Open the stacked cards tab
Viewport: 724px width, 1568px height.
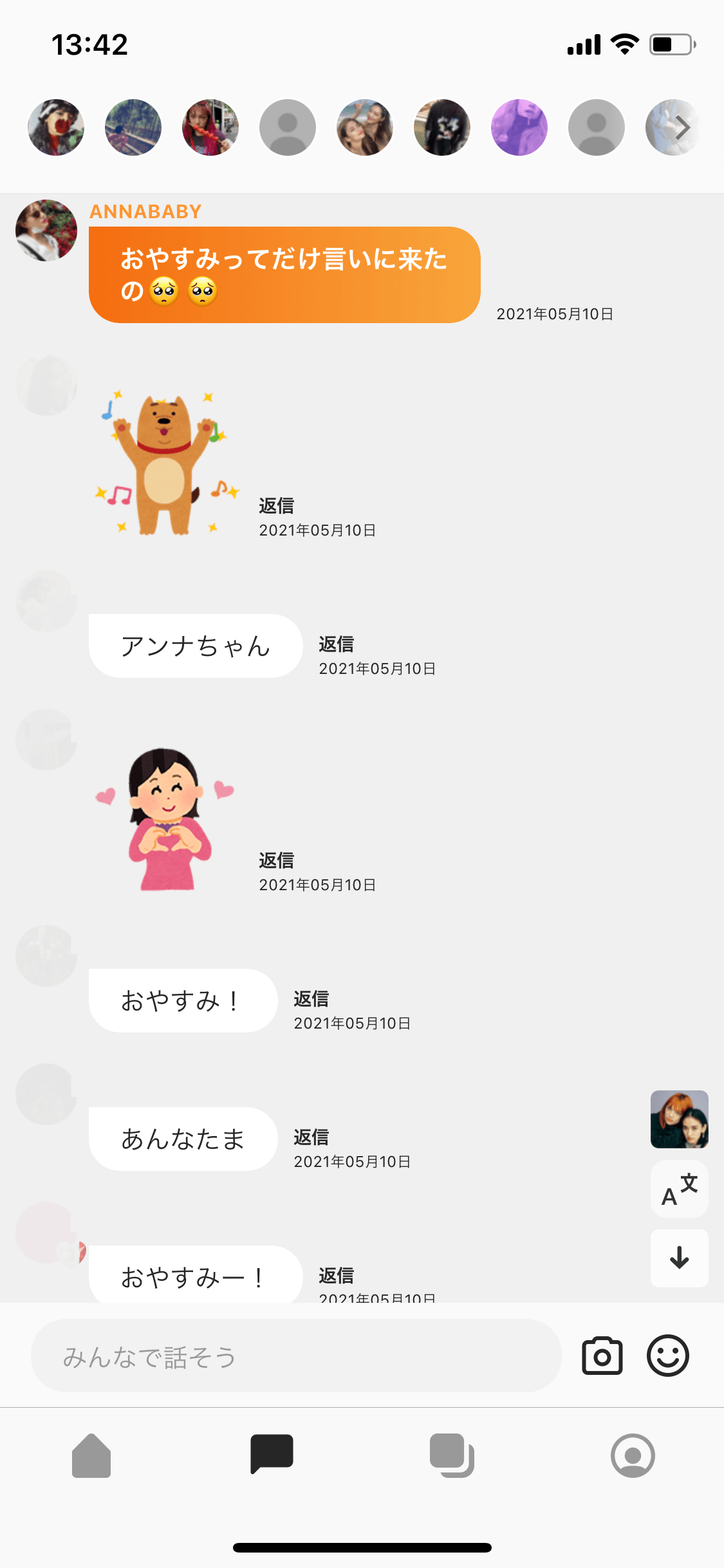point(452,1455)
